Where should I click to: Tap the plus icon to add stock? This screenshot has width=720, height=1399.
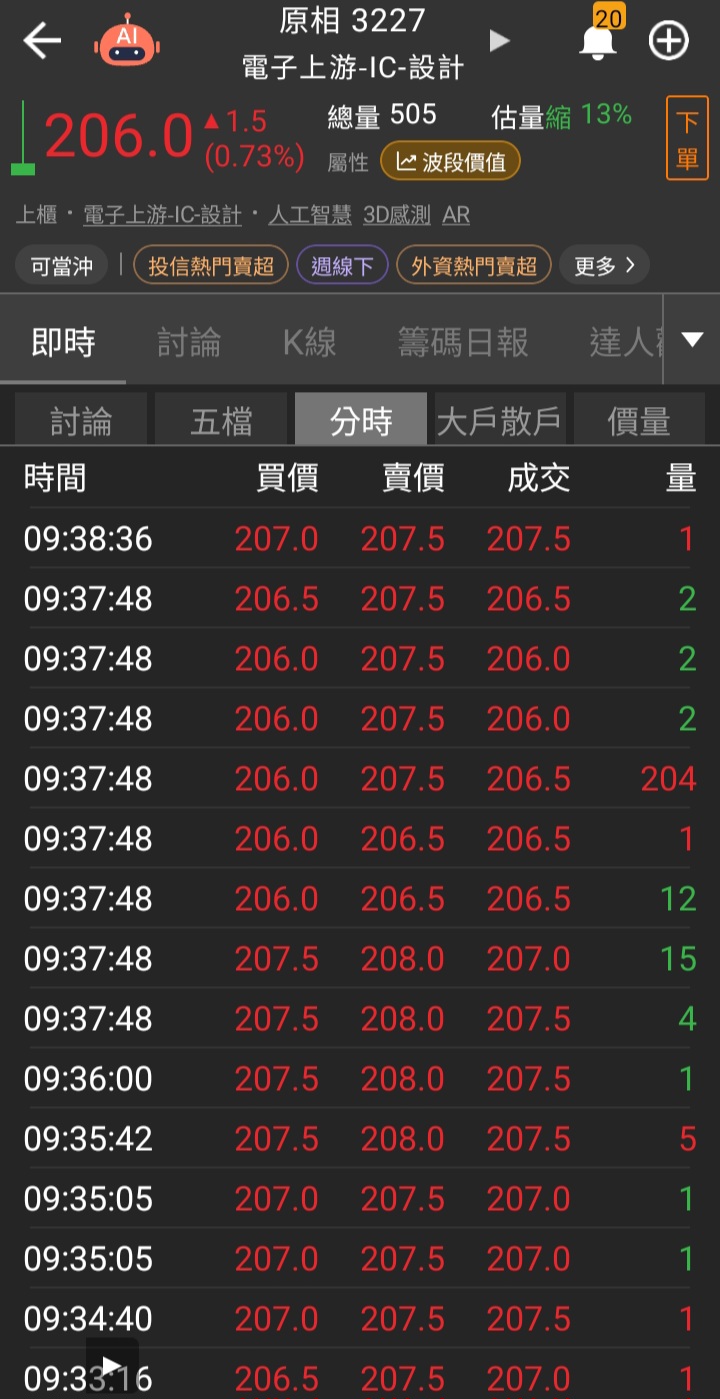click(x=668, y=40)
